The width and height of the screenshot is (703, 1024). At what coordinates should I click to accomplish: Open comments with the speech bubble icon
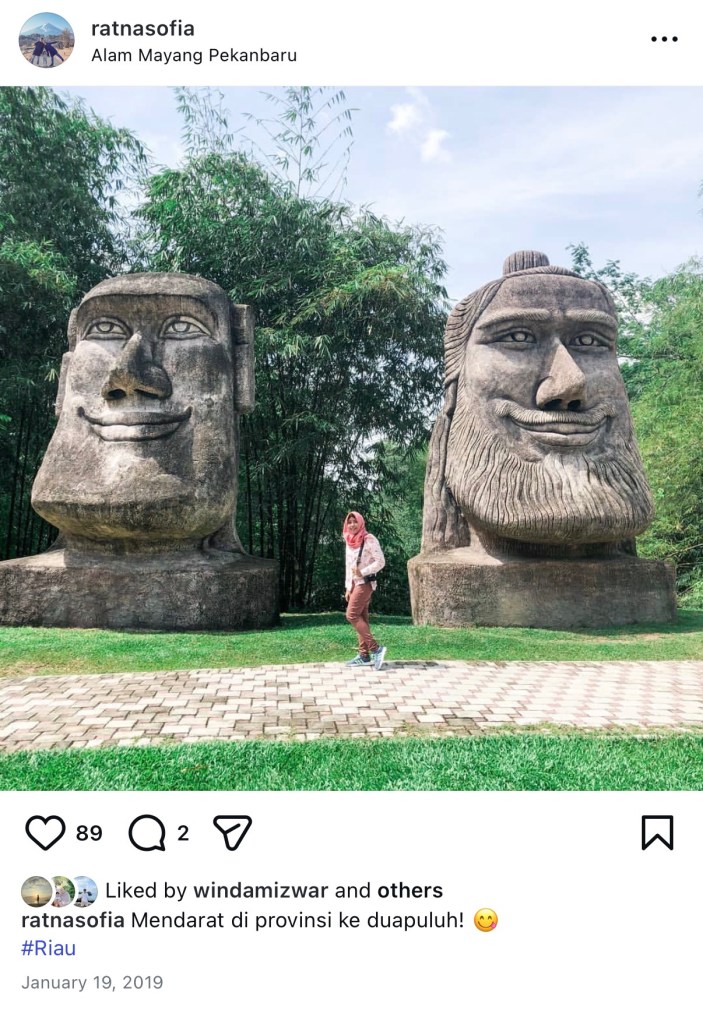pyautogui.click(x=146, y=832)
